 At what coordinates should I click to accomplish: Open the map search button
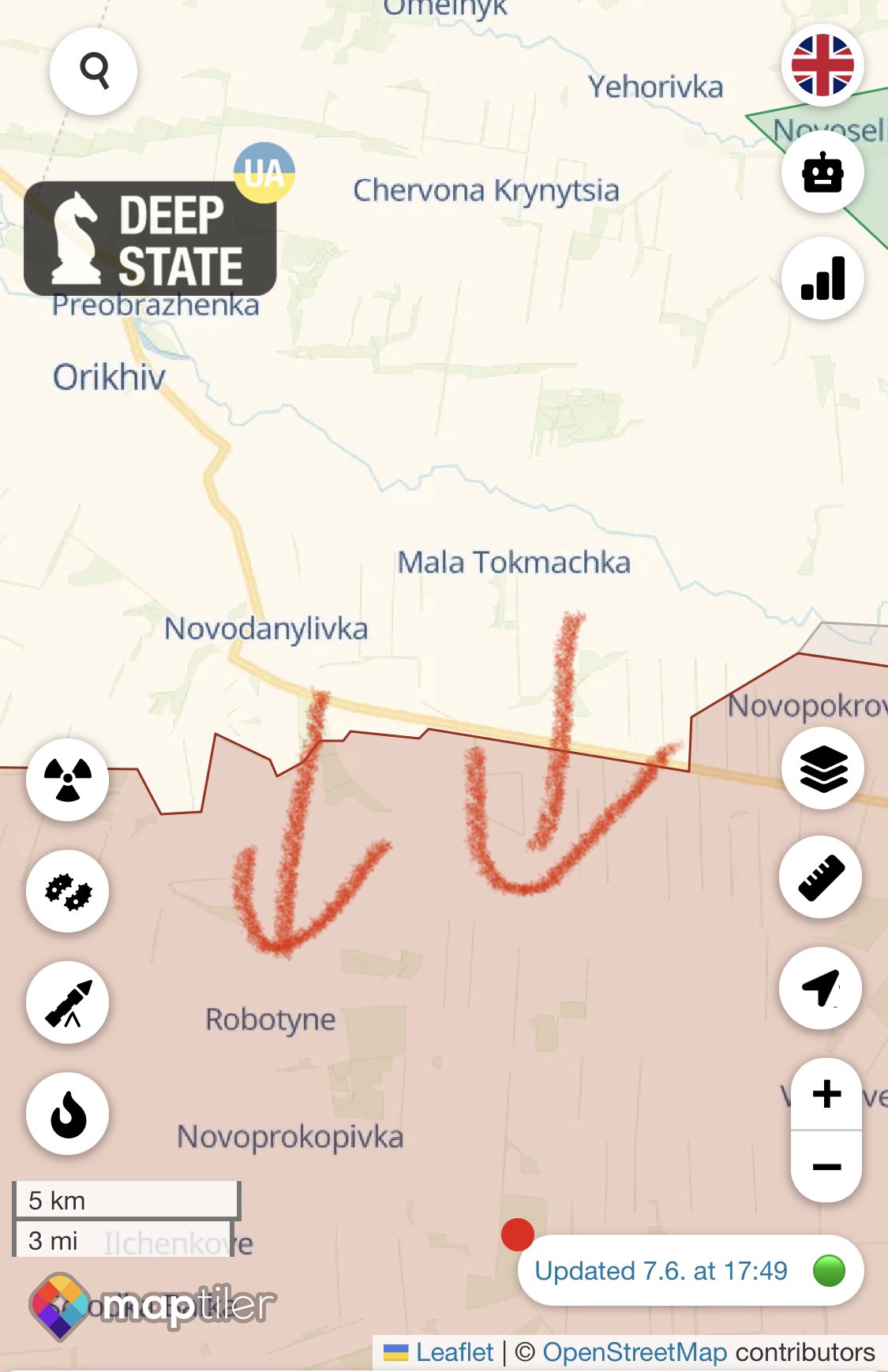pos(94,71)
